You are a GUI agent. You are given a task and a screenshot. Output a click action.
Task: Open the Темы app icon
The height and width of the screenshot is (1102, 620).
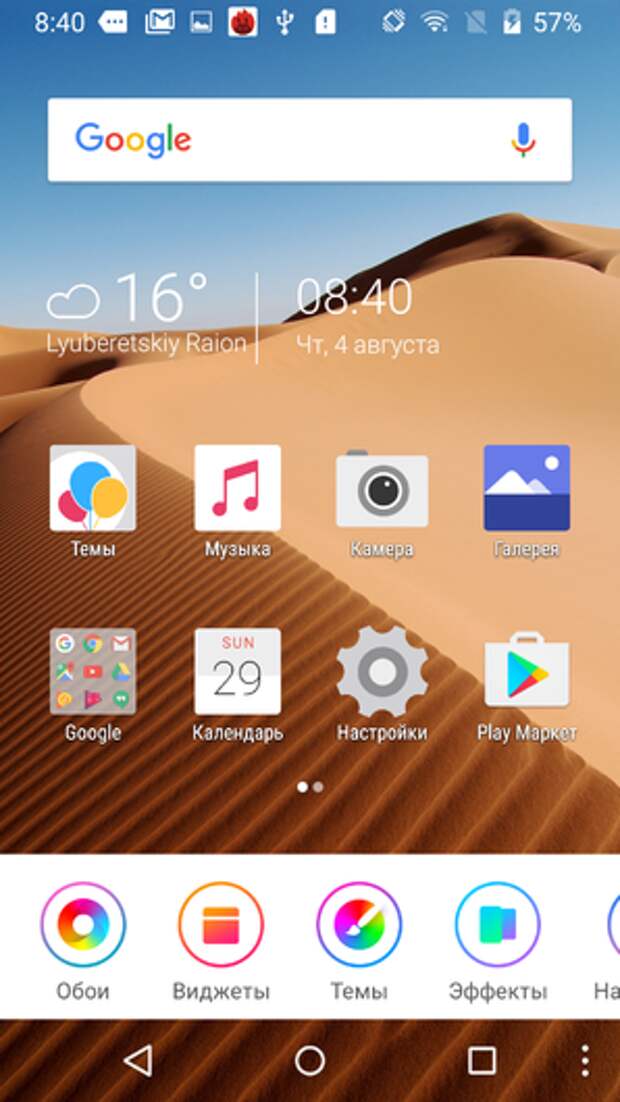pos(93,489)
